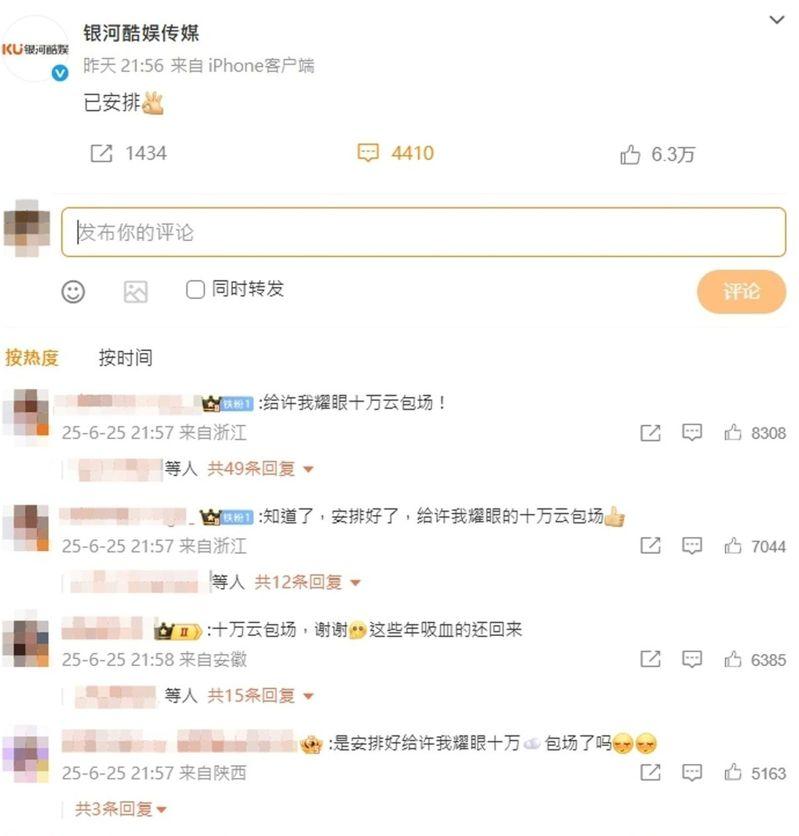The width and height of the screenshot is (799, 836).
Task: Open 银河酷娱传媒 profile
Action: click(141, 33)
